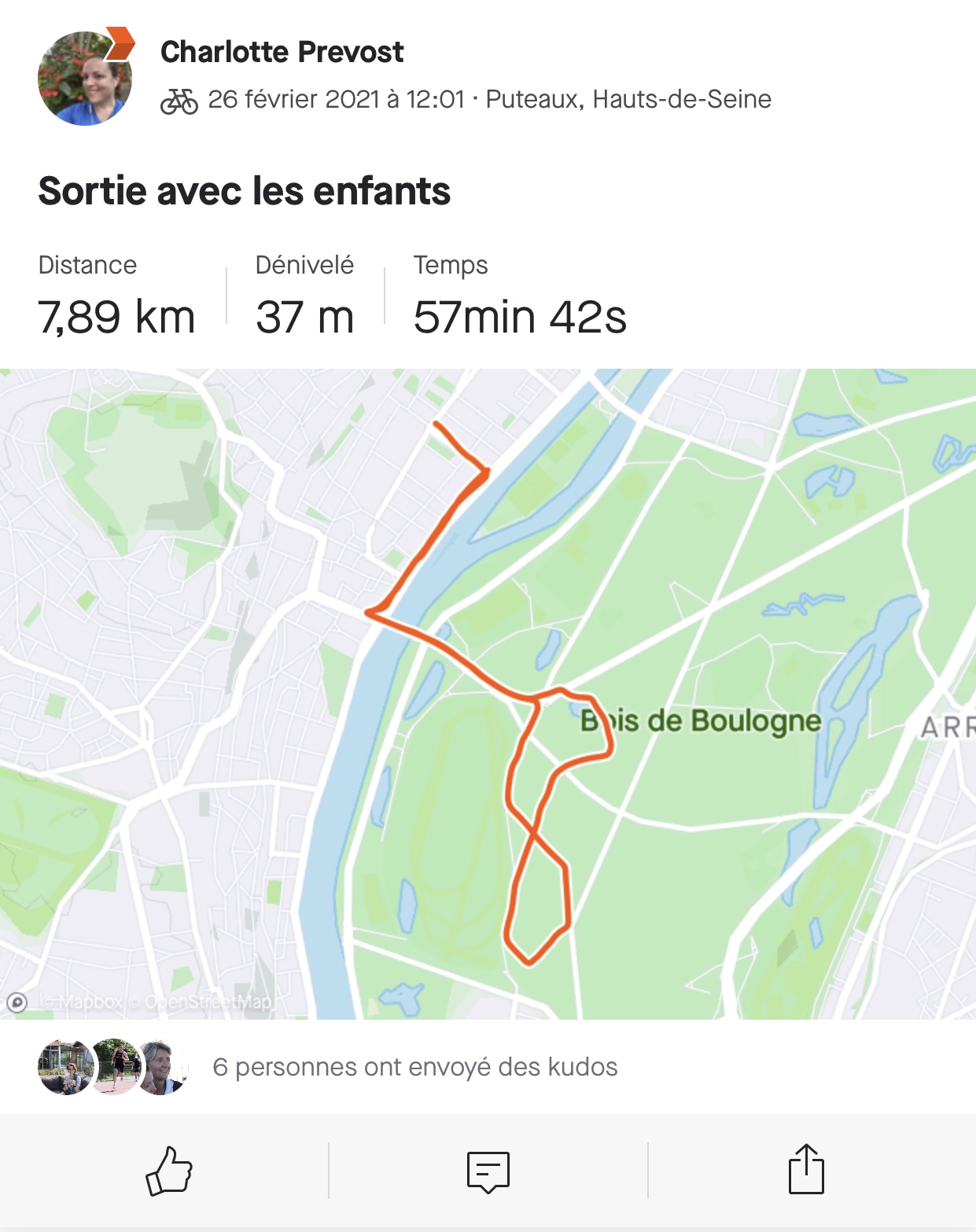The image size is (976, 1232).
Task: Open the map attribution info icon
Action: 17,1002
